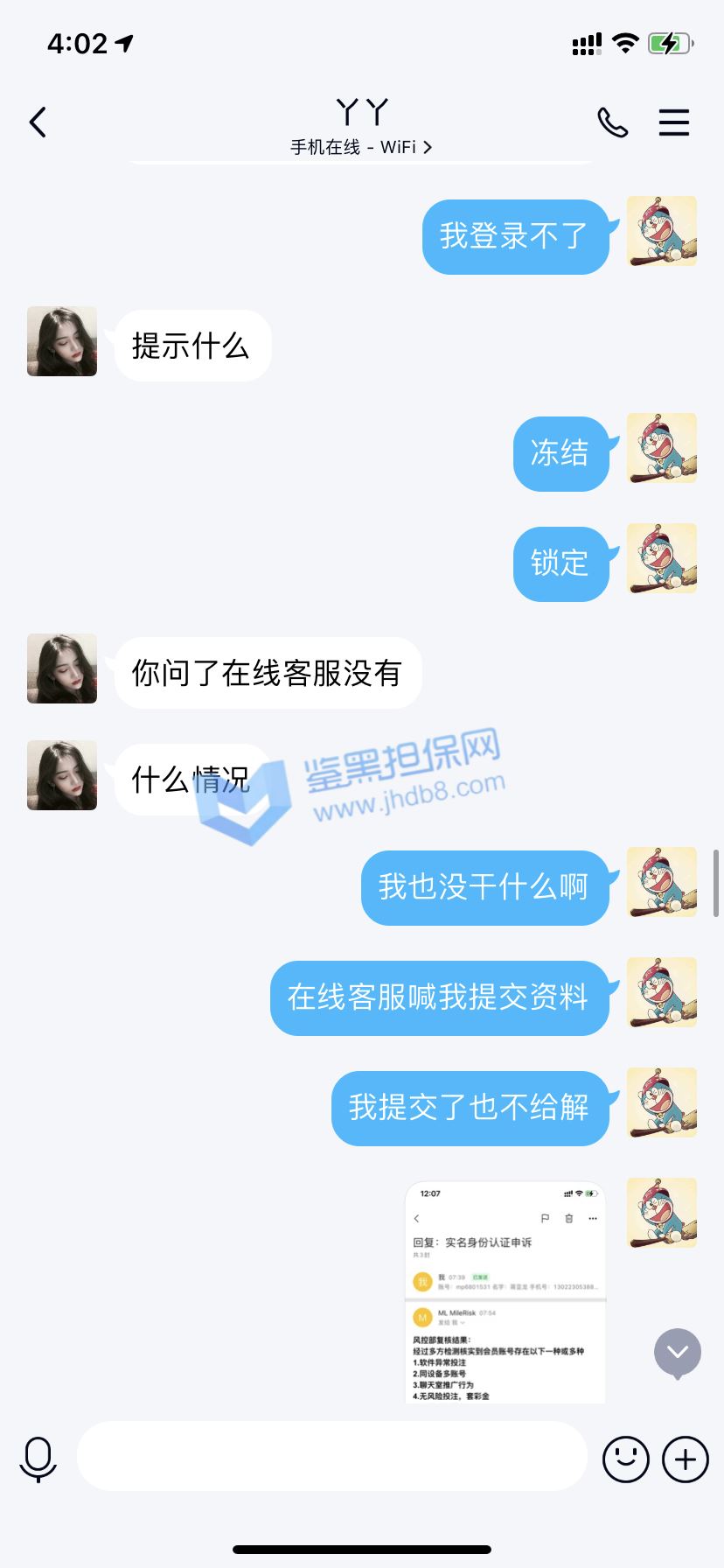Go back to the chat list
Image resolution: width=724 pixels, height=1568 pixels.
click(x=38, y=122)
